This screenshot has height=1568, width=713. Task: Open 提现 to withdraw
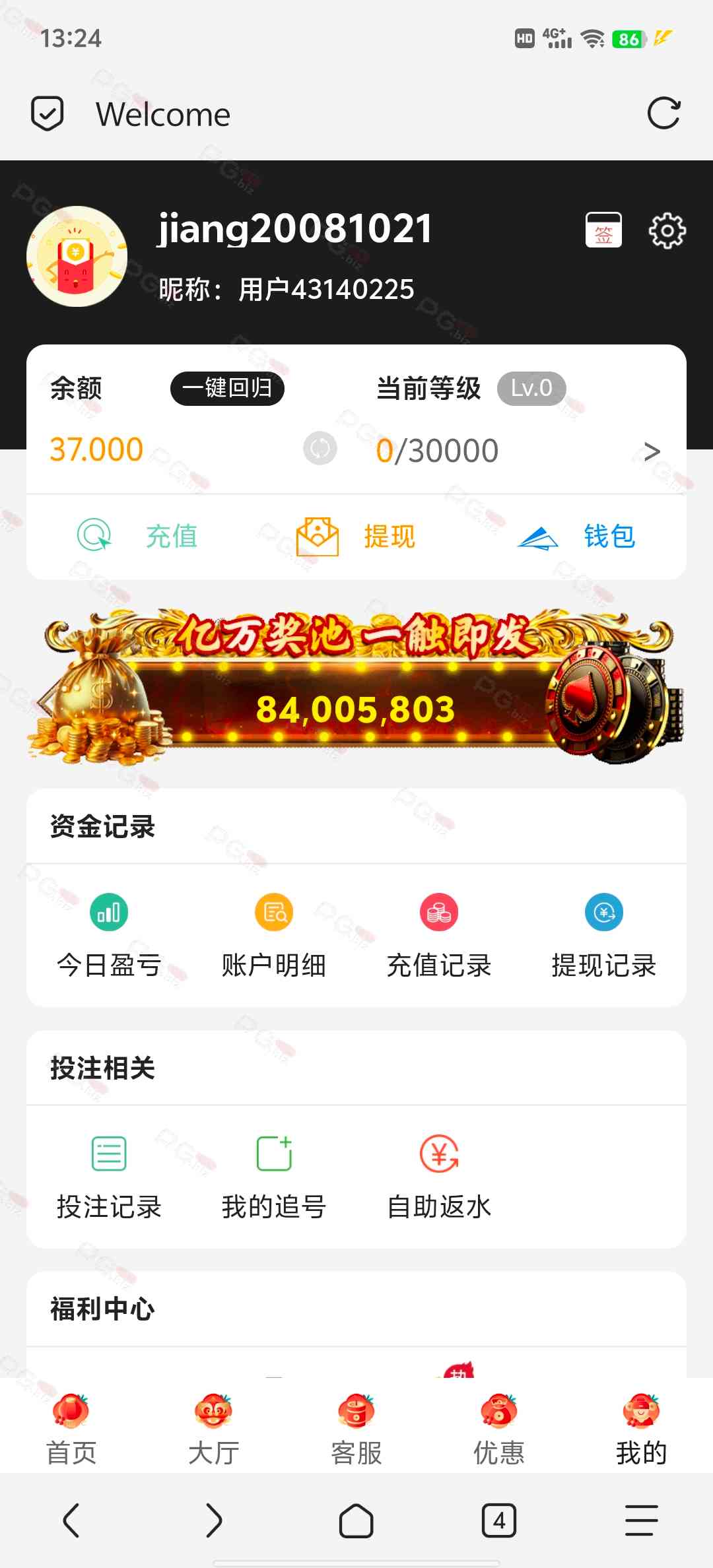coord(356,536)
